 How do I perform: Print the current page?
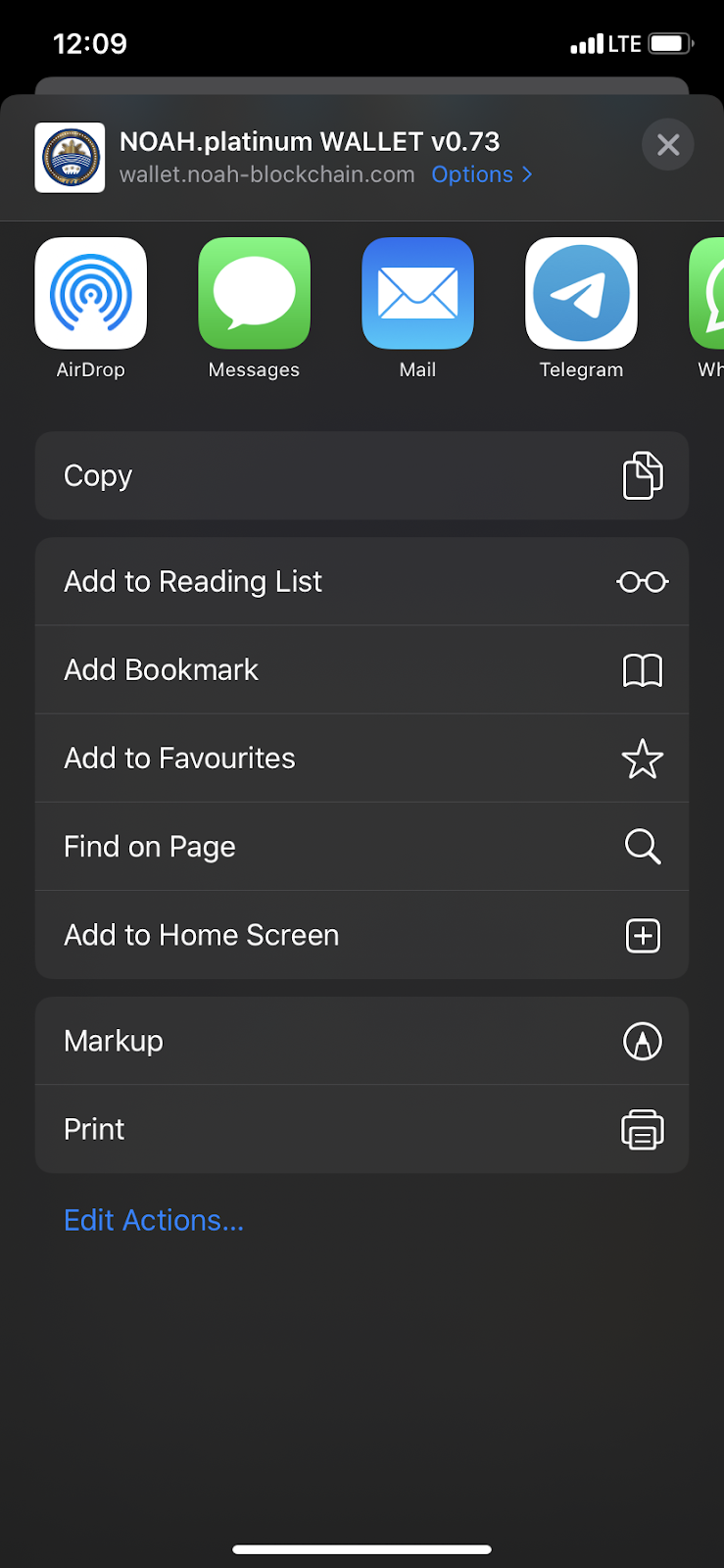[362, 1129]
